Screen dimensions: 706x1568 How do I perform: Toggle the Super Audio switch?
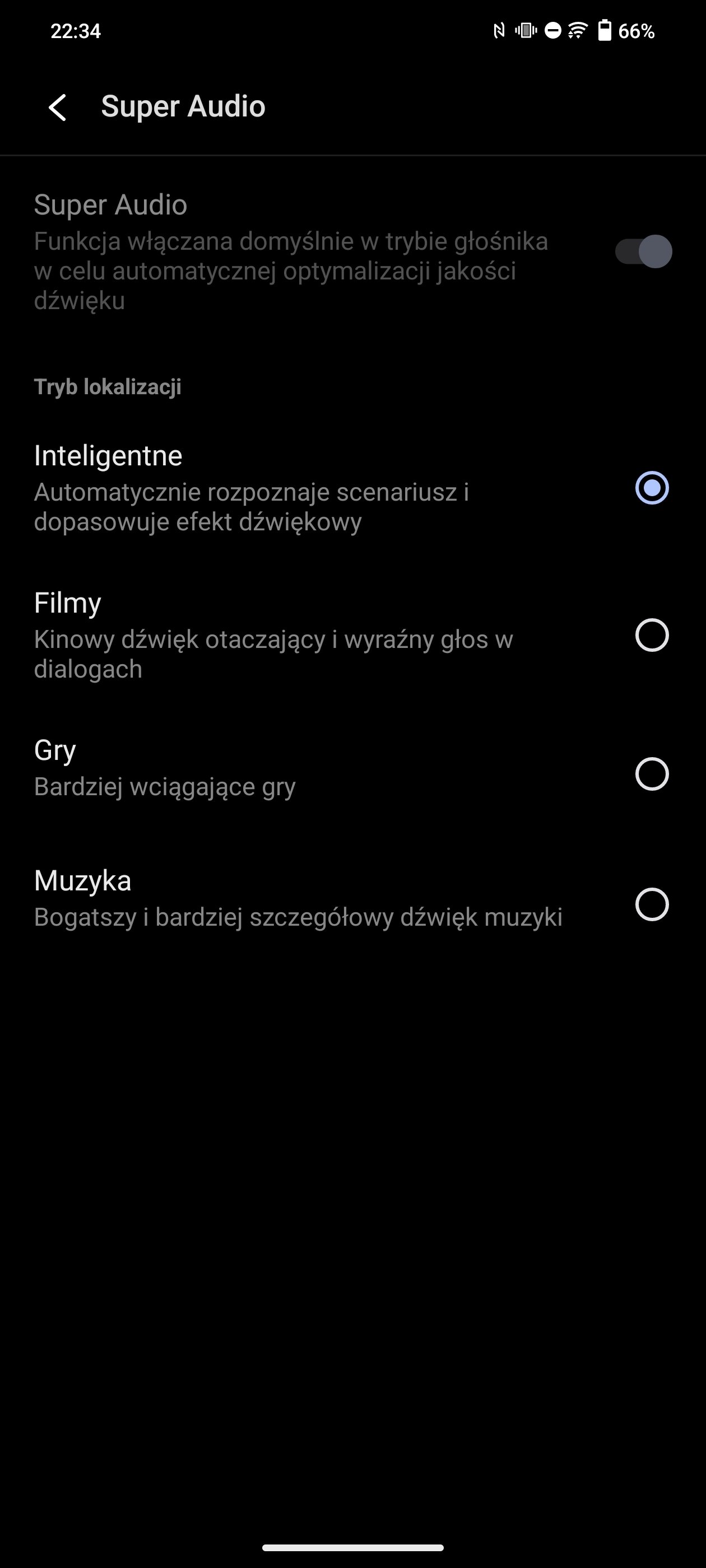point(643,251)
